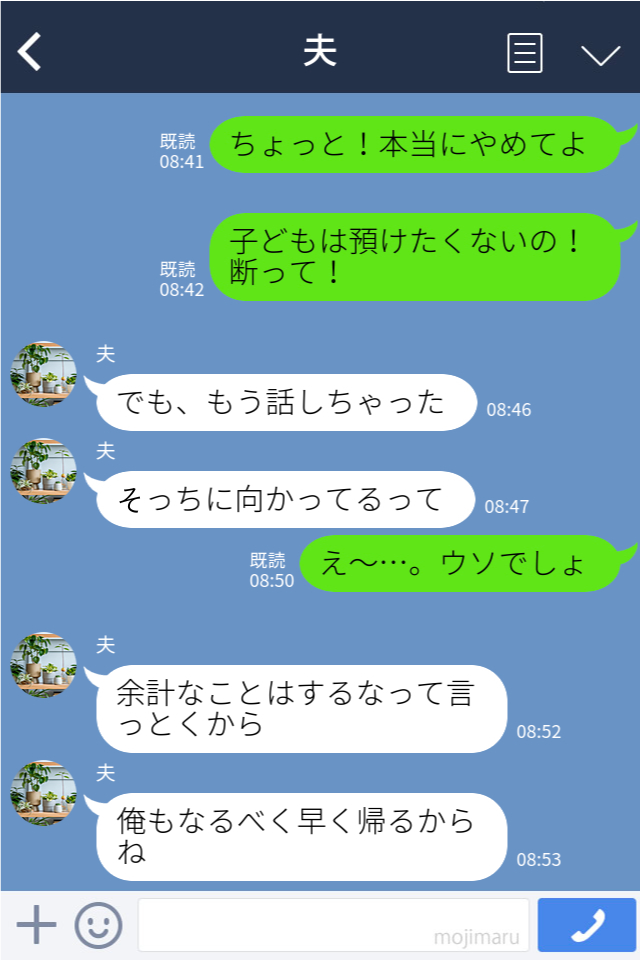Go back from the chat with 夫
Screen dimensions: 640x960
point(30,52)
